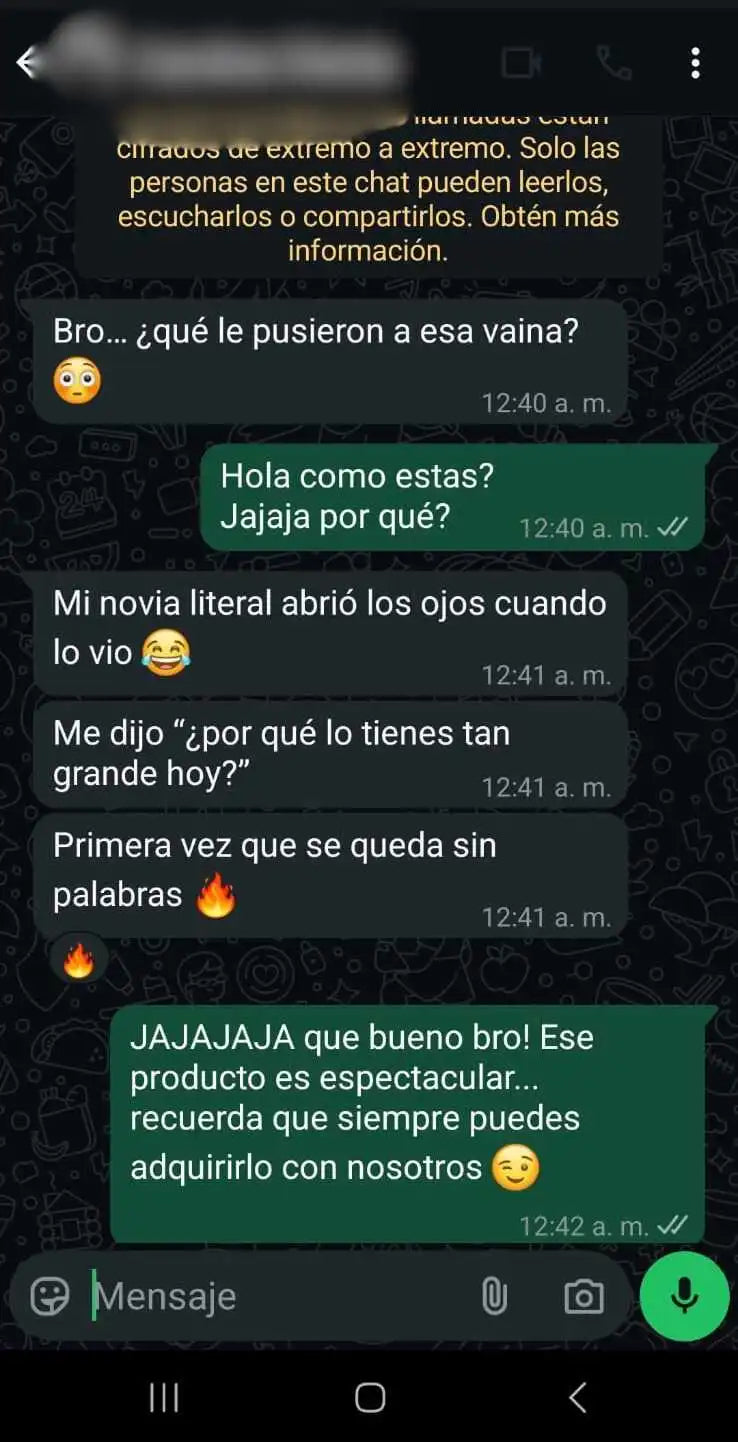Open the emoji and sticker picker

[x=50, y=1296]
